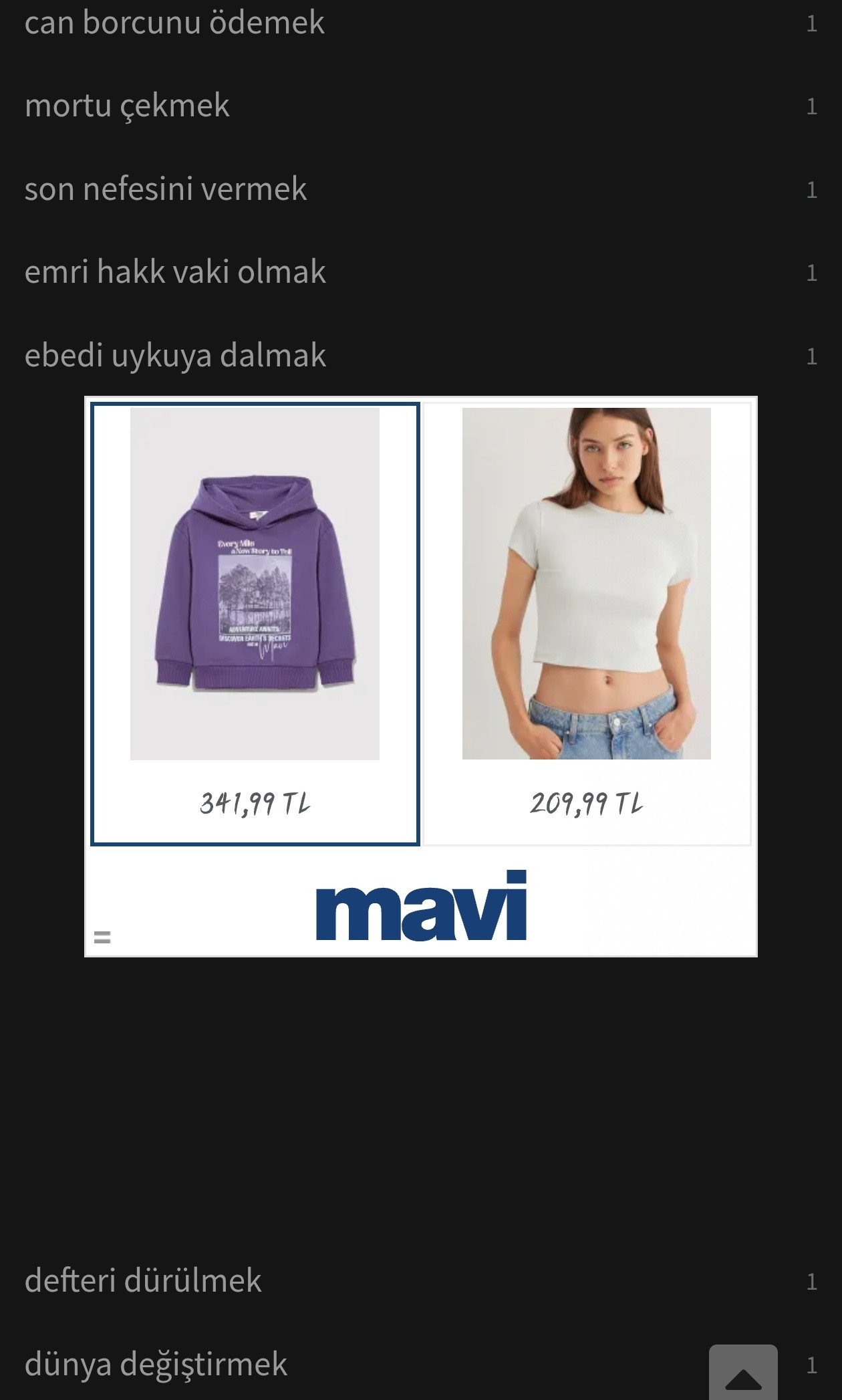View the entry "dünya değiştirmek"

(156, 1365)
